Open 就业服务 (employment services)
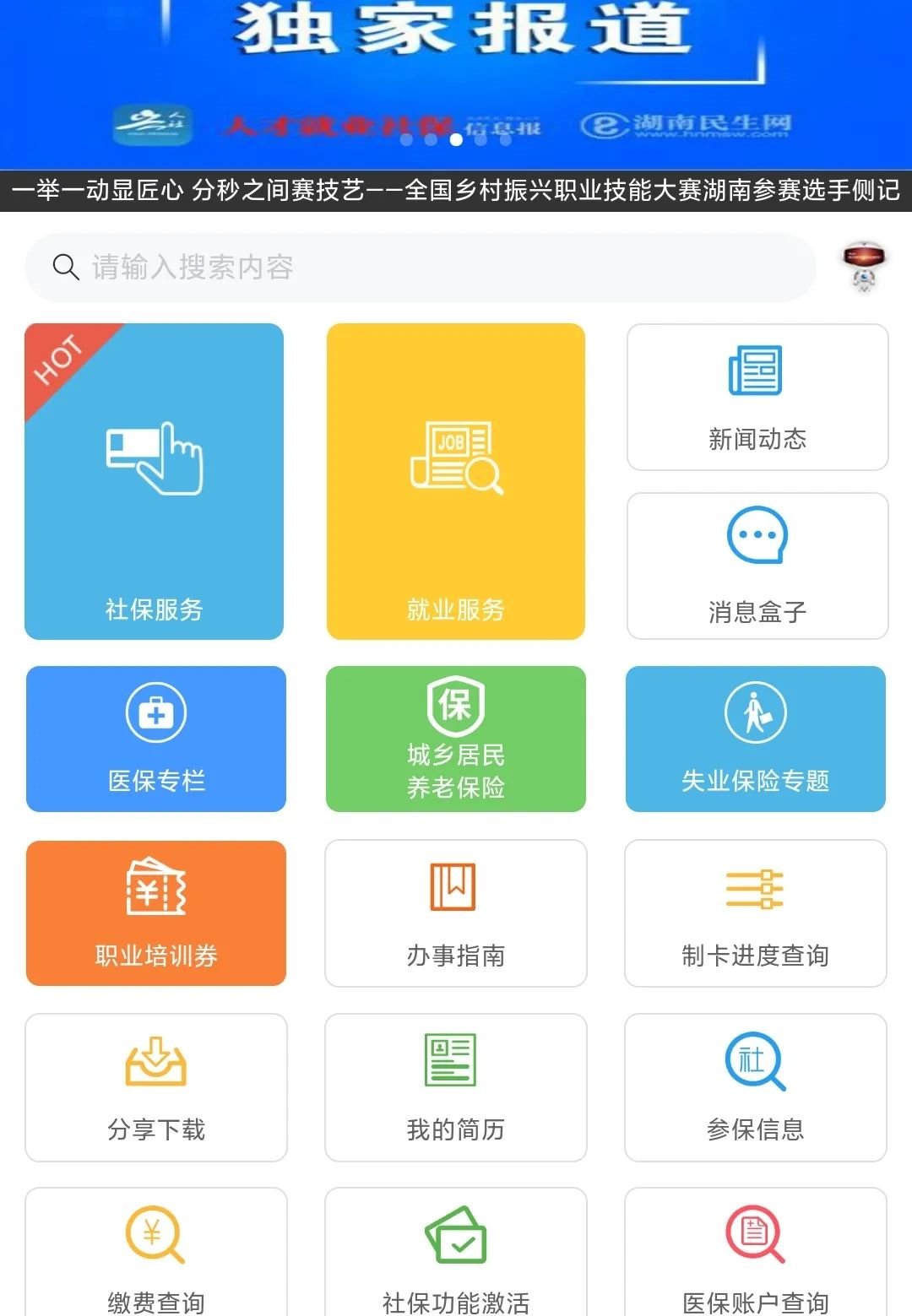This screenshot has height=1316, width=912. [x=456, y=481]
